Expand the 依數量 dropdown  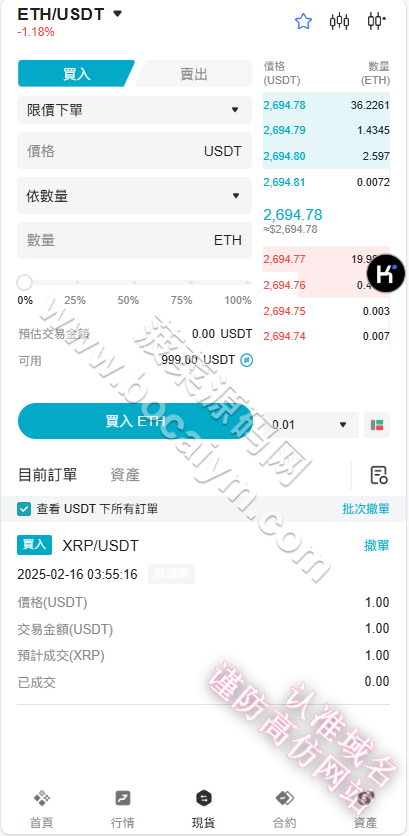coord(134,196)
